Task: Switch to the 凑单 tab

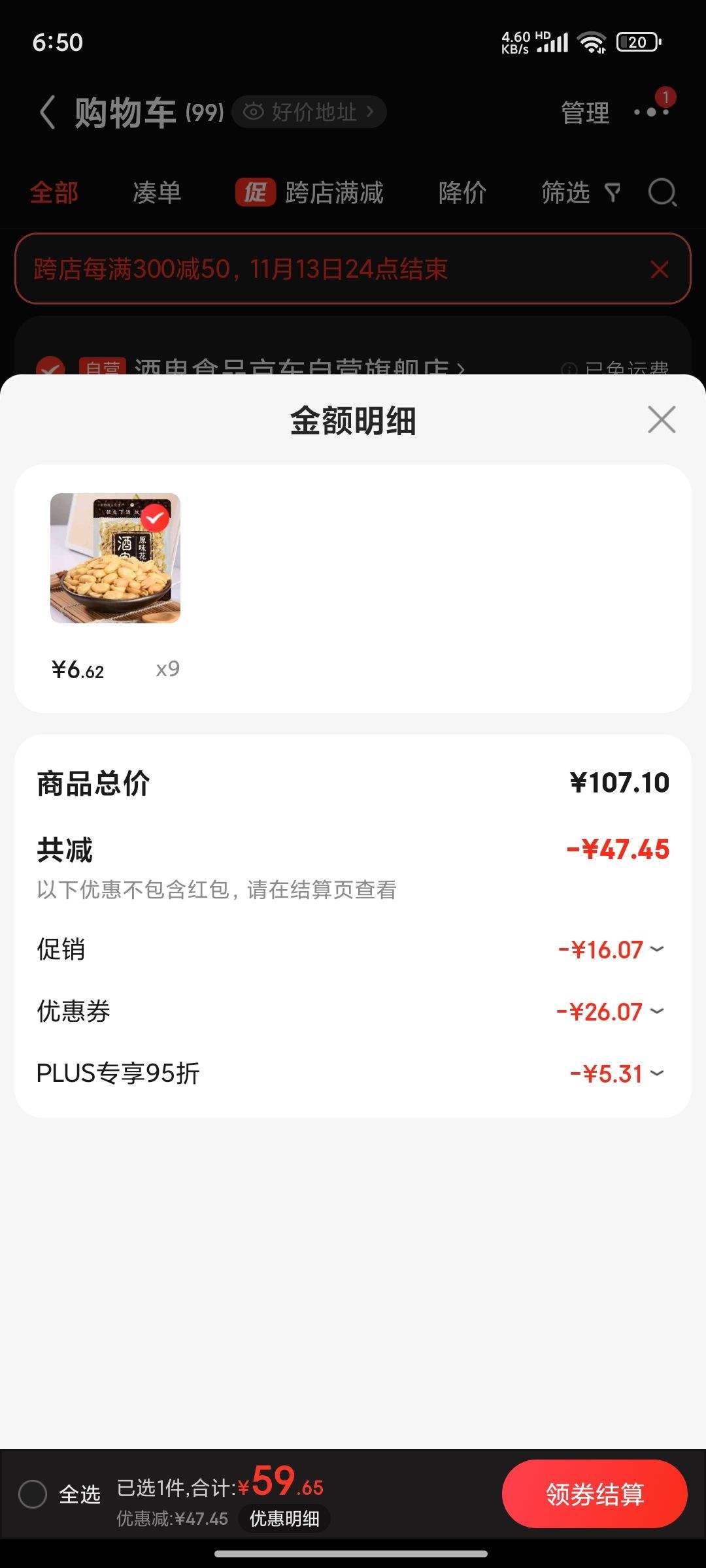Action: [x=157, y=193]
